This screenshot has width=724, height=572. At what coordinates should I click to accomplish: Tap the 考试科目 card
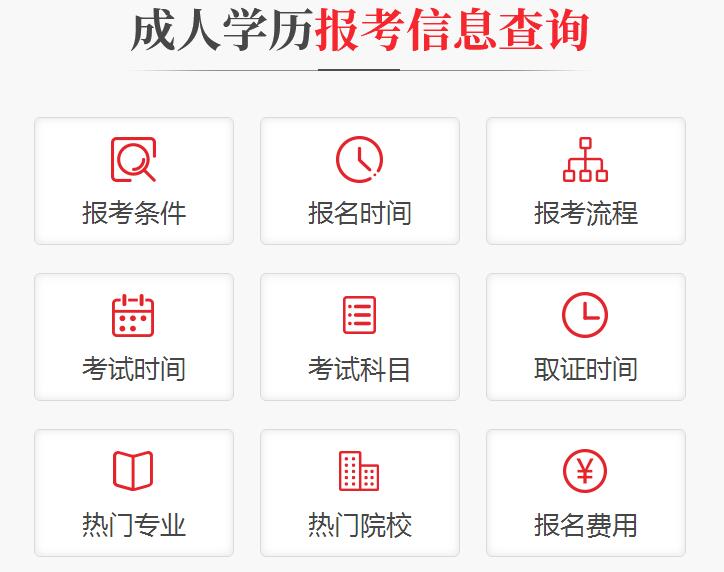[360, 337]
